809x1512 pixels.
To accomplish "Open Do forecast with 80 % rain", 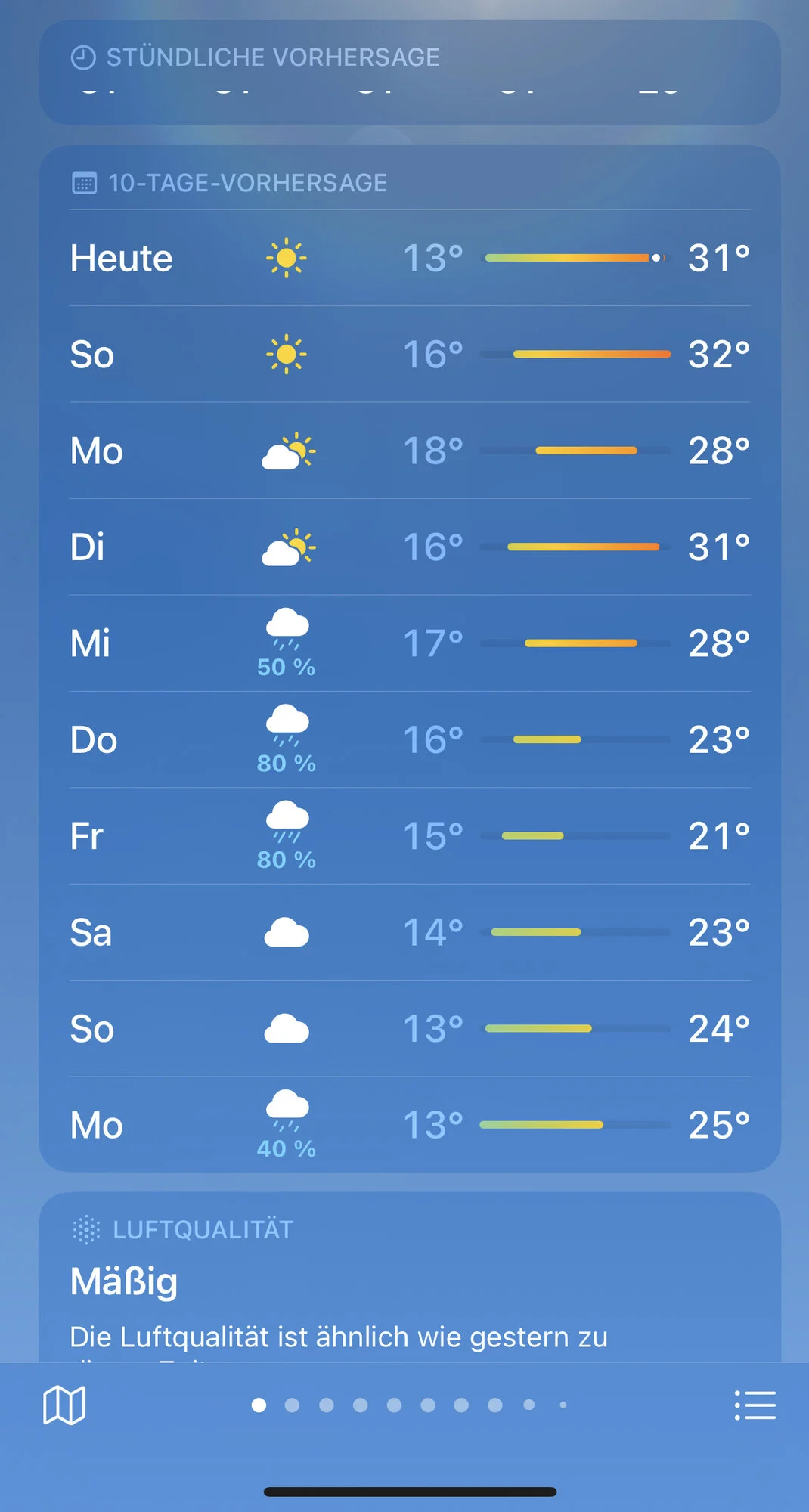I will (410, 739).
